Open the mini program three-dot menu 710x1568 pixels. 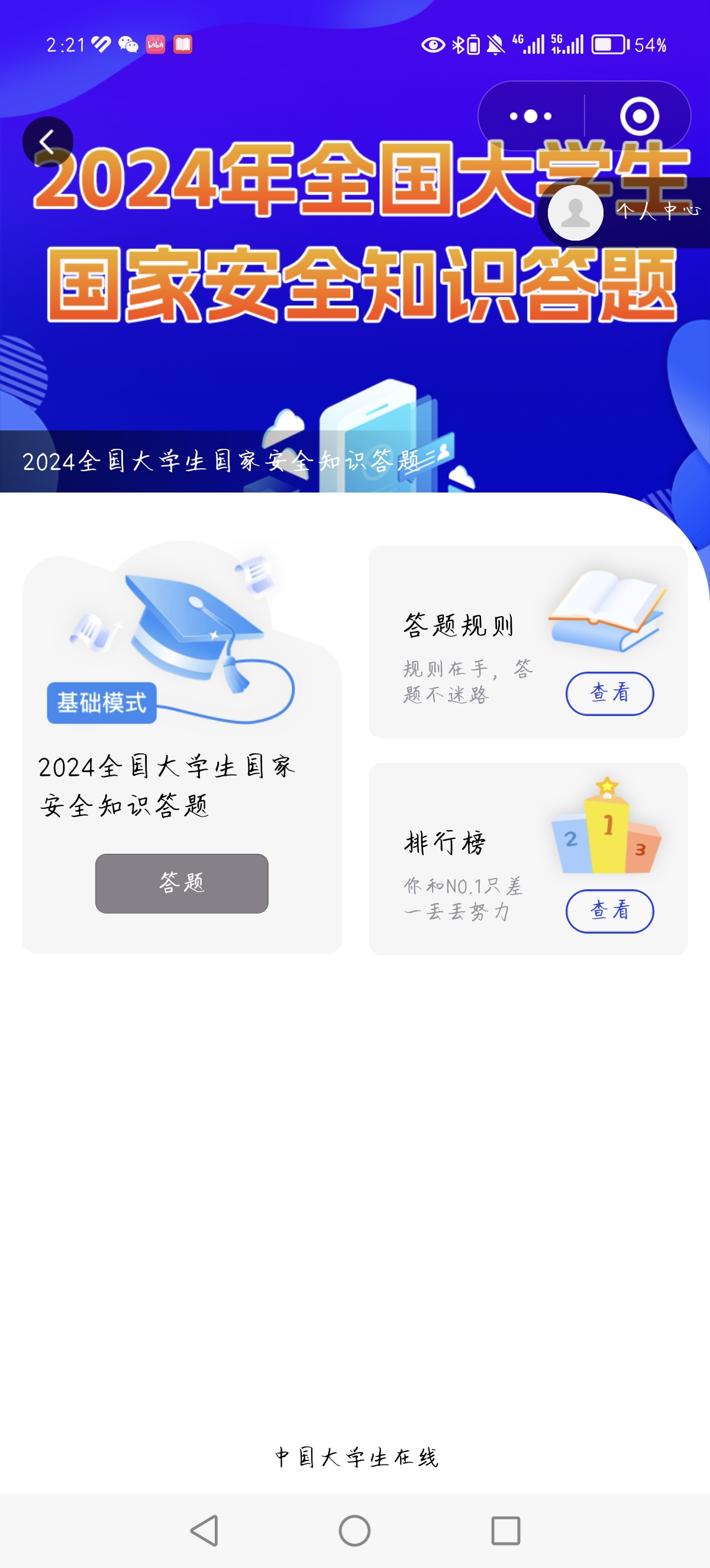[530, 116]
